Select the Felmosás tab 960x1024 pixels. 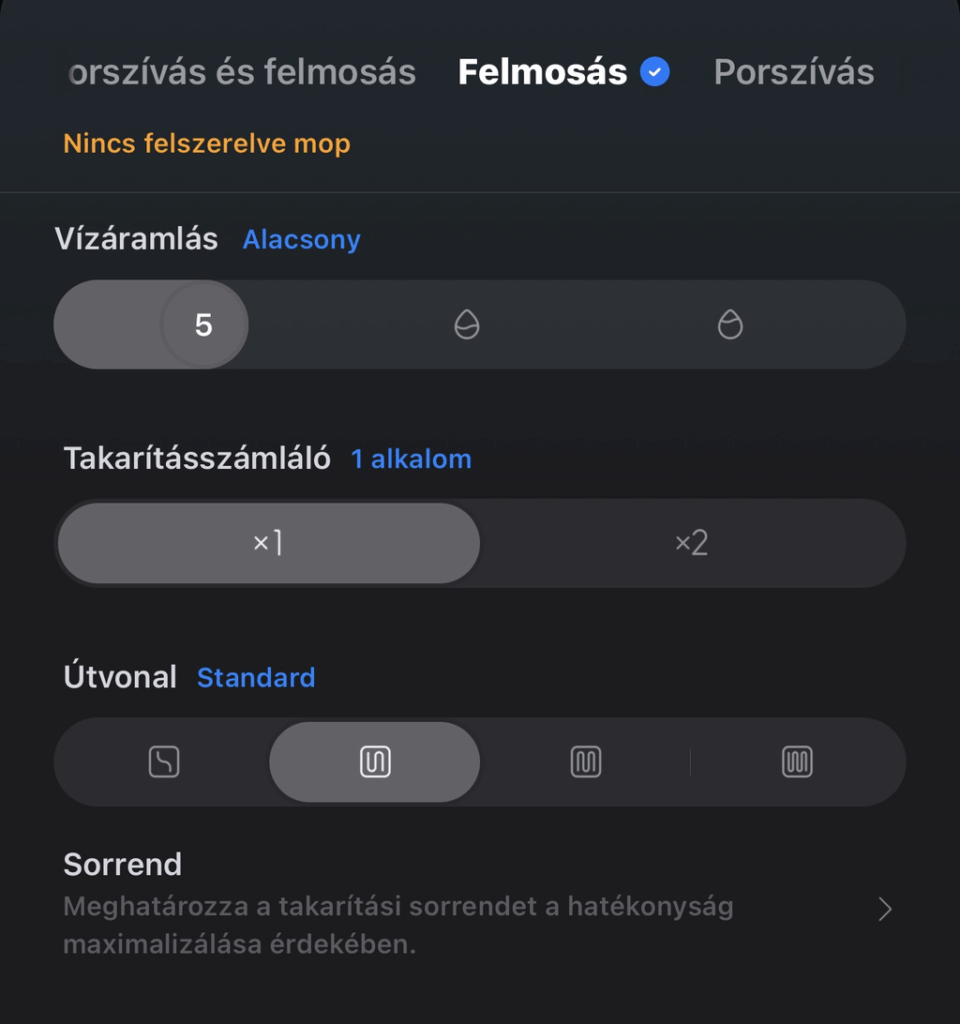coord(543,72)
